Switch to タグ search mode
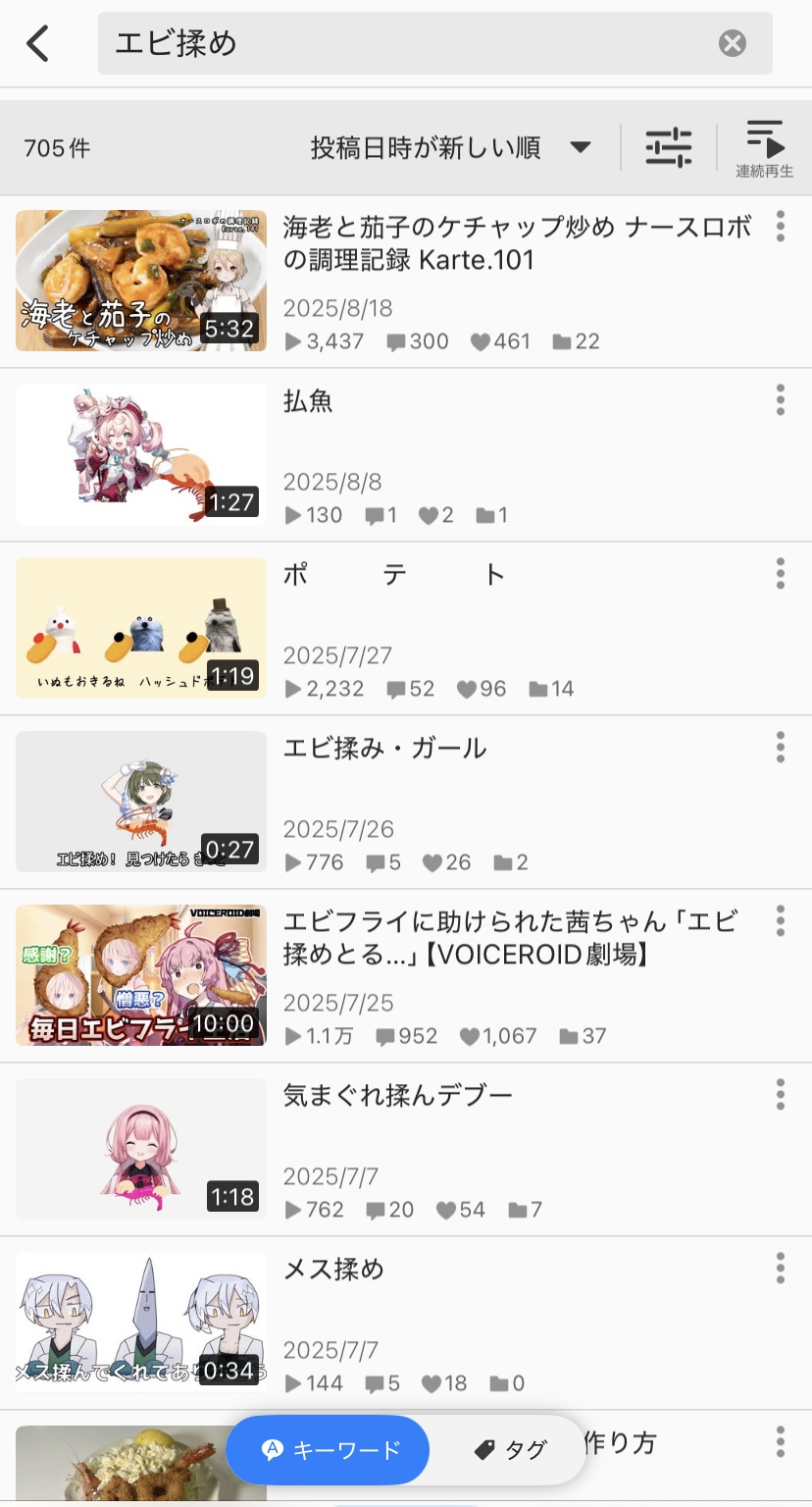 [510, 1450]
